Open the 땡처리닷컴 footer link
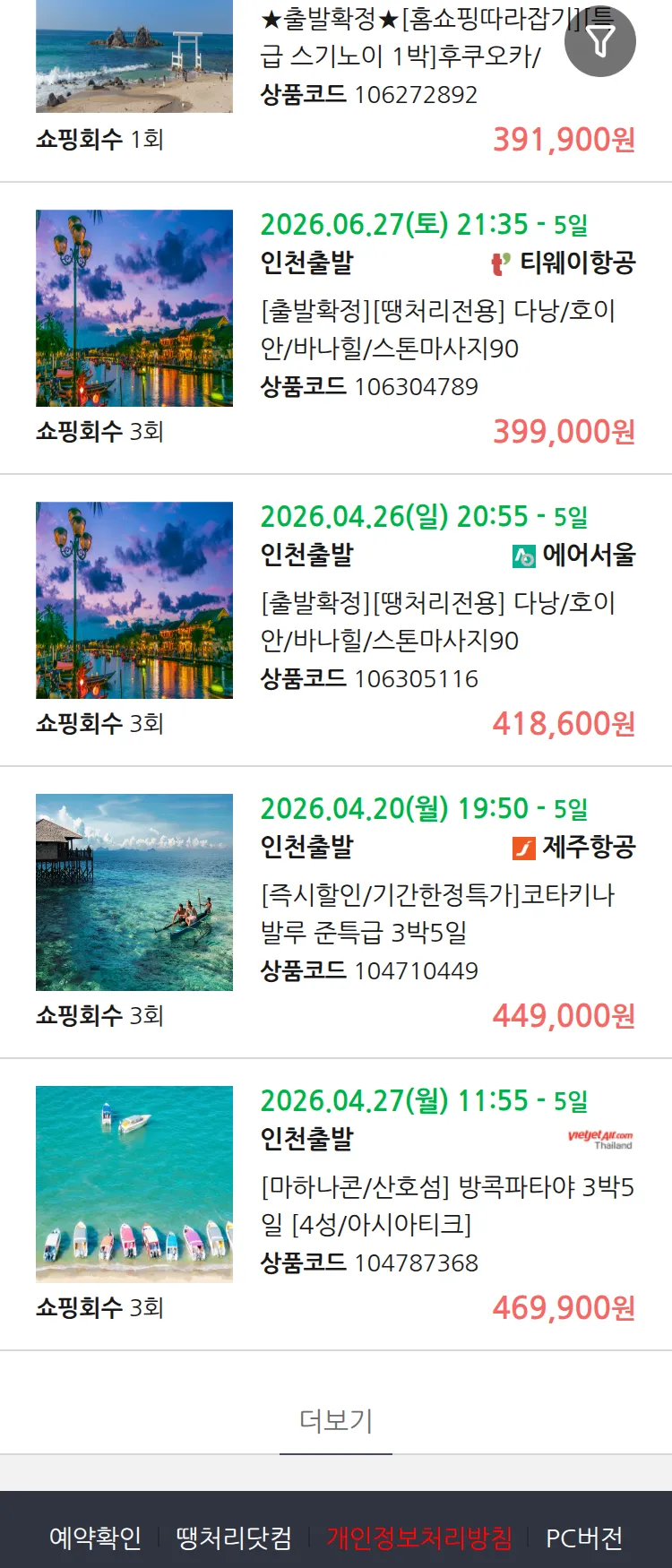Viewport: 672px width, 1568px height. (234, 1538)
